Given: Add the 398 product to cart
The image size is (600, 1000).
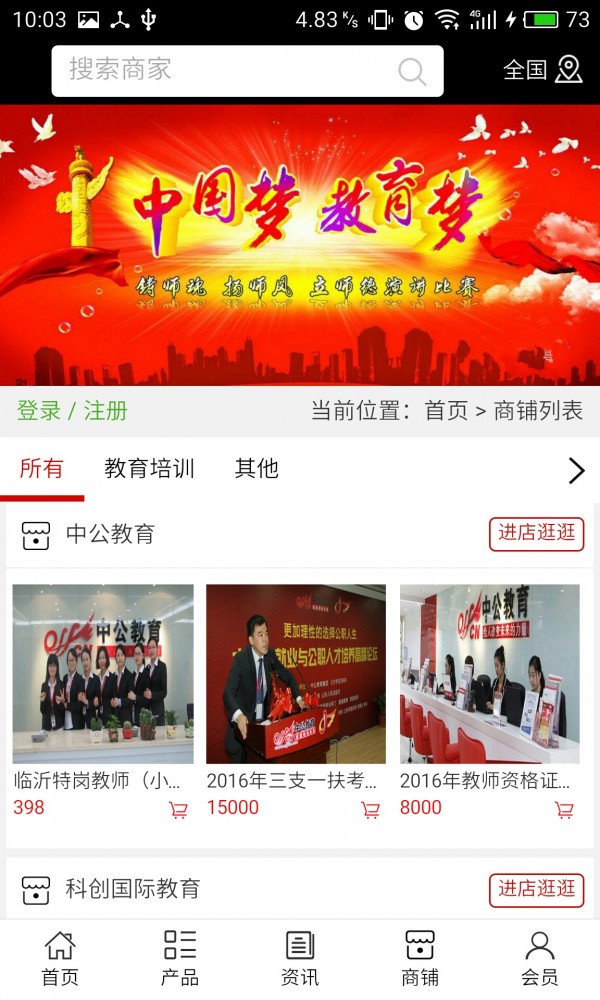Looking at the screenshot, I should tap(179, 809).
